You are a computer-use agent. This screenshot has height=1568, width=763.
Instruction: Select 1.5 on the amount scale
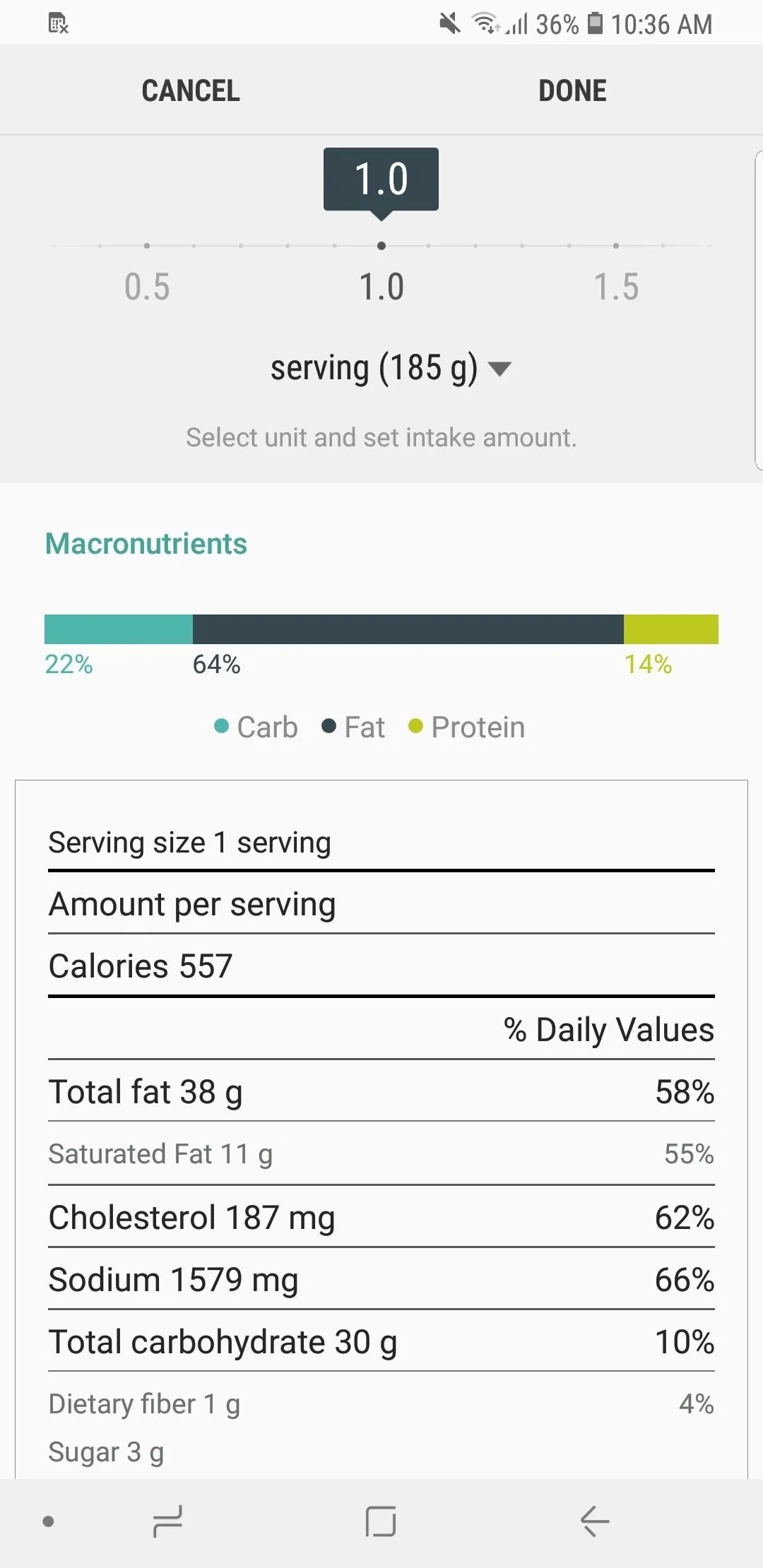(x=616, y=286)
